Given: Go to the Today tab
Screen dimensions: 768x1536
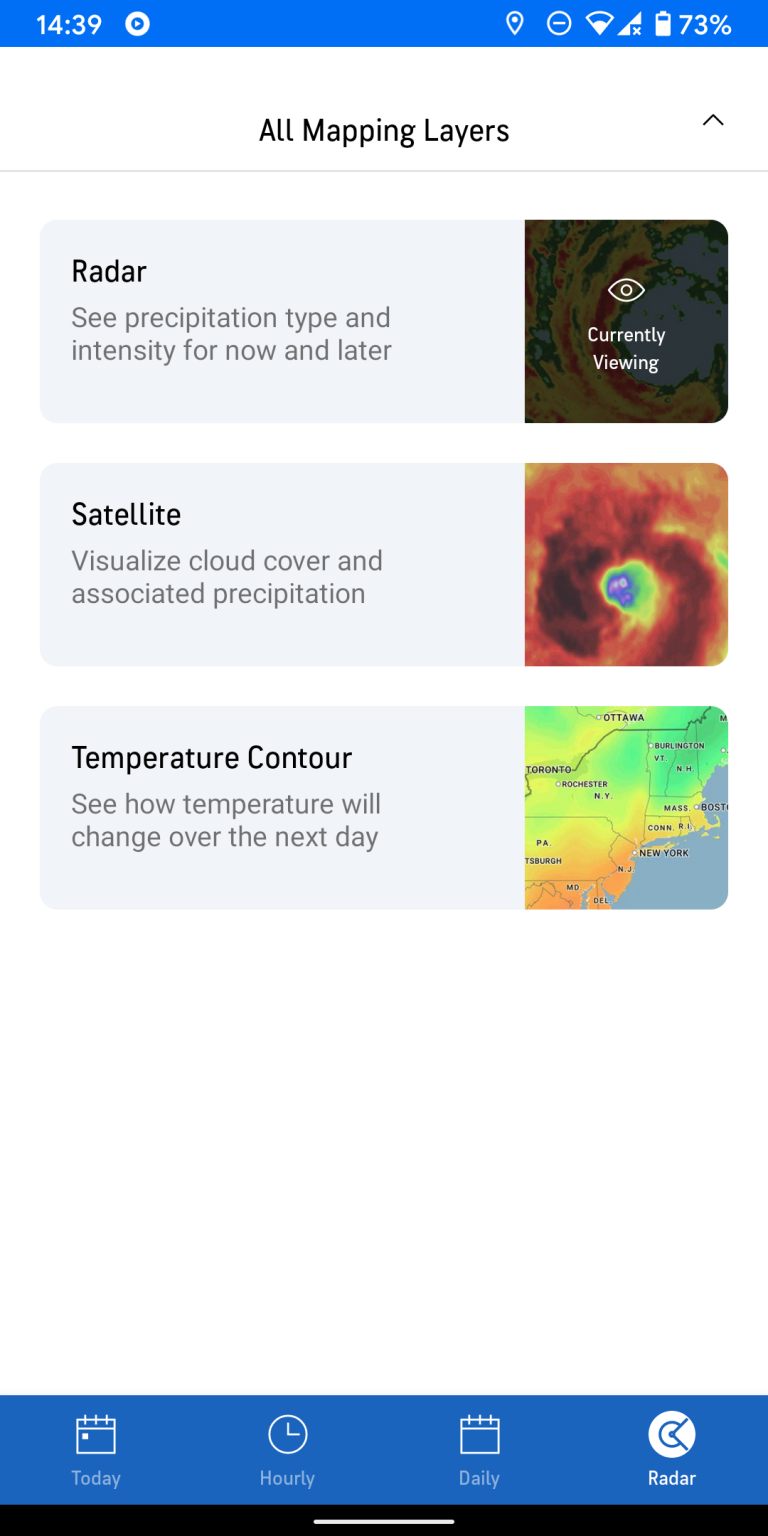Looking at the screenshot, I should tap(96, 1450).
